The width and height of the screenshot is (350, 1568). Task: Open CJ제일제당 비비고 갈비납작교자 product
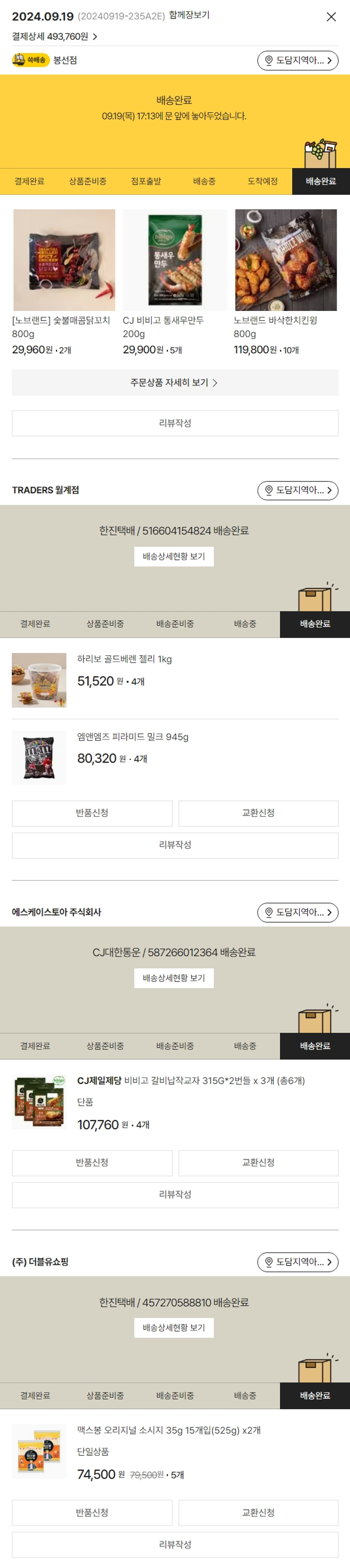click(x=190, y=1081)
